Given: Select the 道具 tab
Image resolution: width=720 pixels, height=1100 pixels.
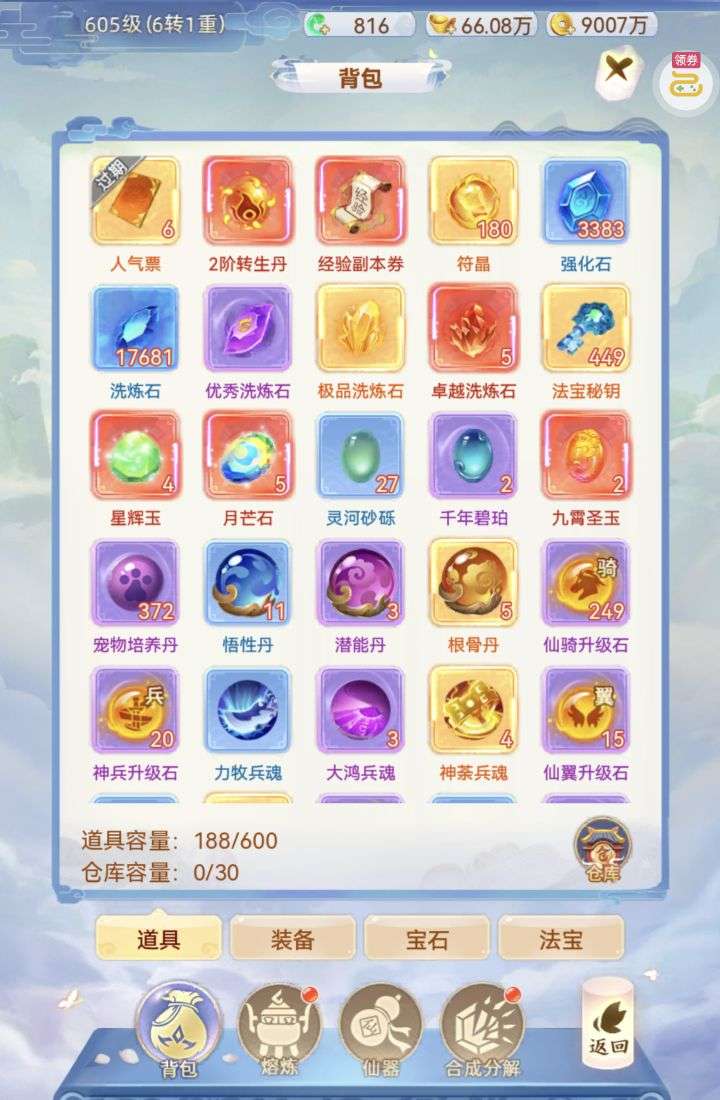Looking at the screenshot, I should click(x=158, y=939).
